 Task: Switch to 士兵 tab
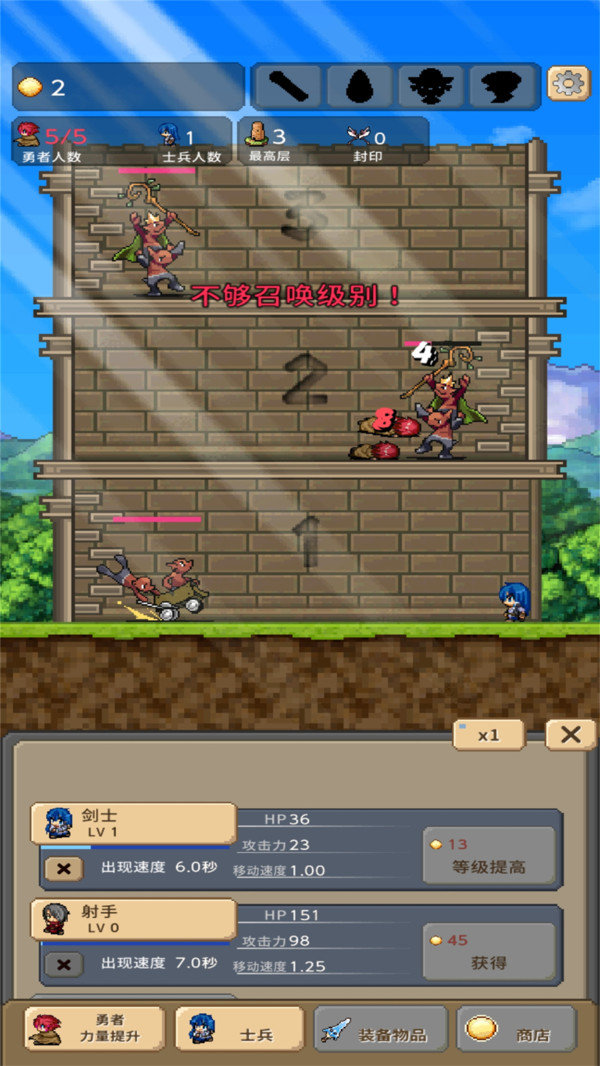click(239, 1028)
